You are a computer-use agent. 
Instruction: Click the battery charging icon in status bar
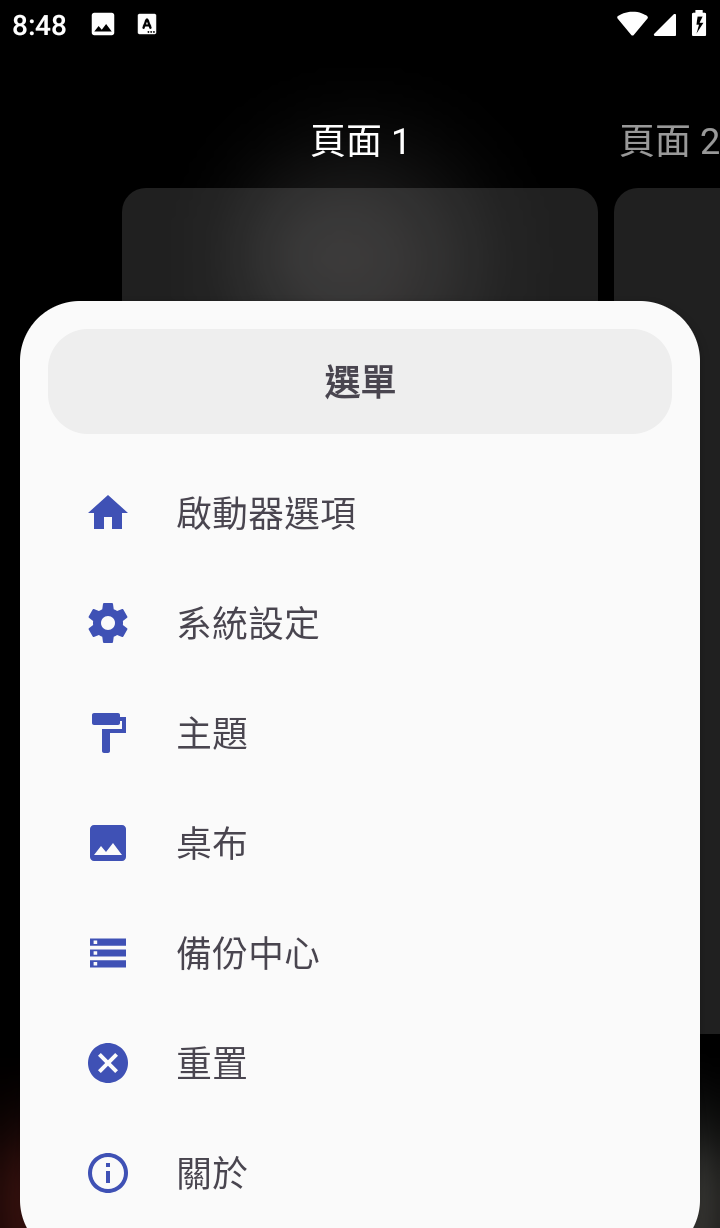[699, 25]
